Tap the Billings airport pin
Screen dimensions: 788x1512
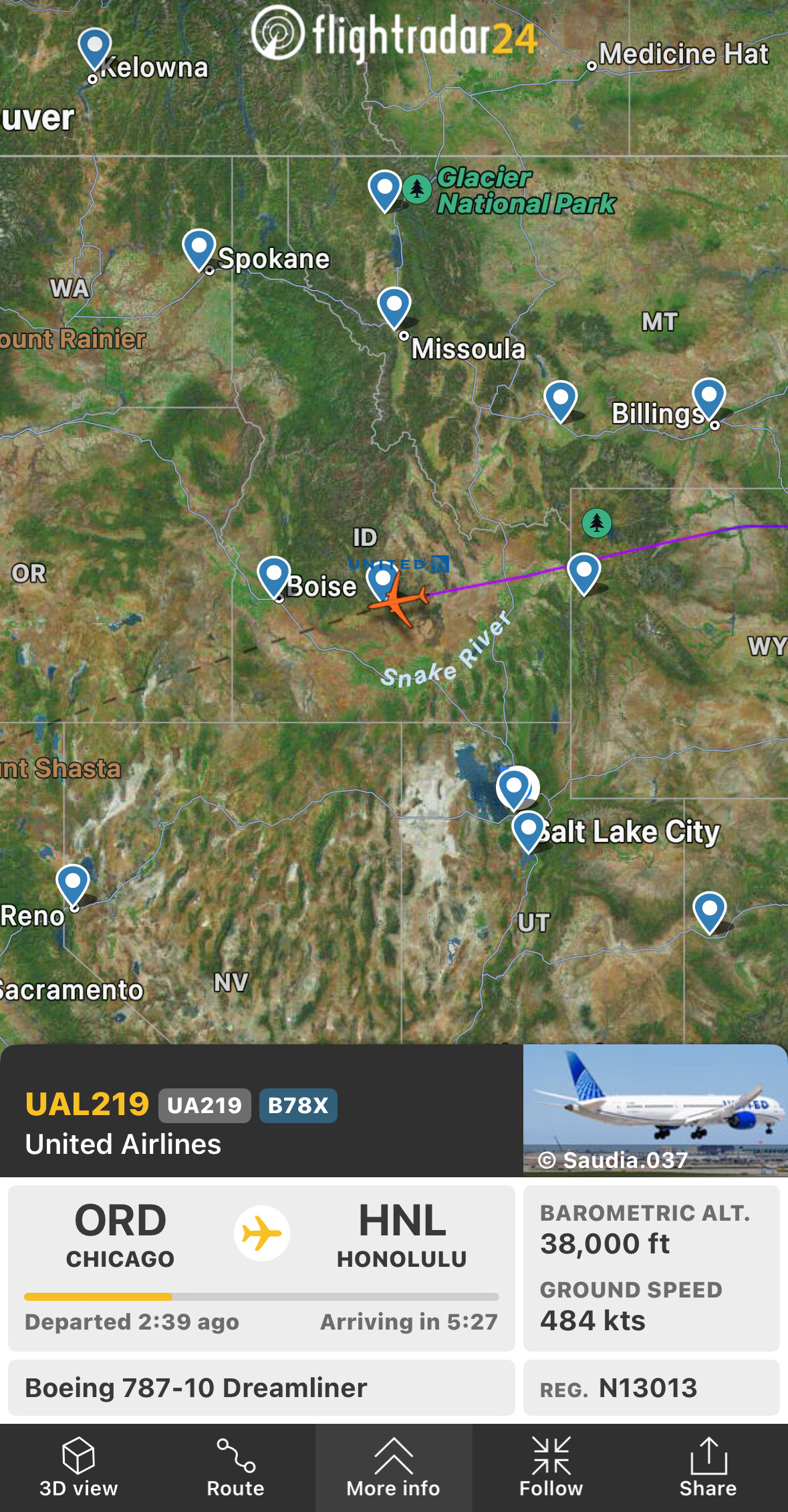(x=708, y=396)
